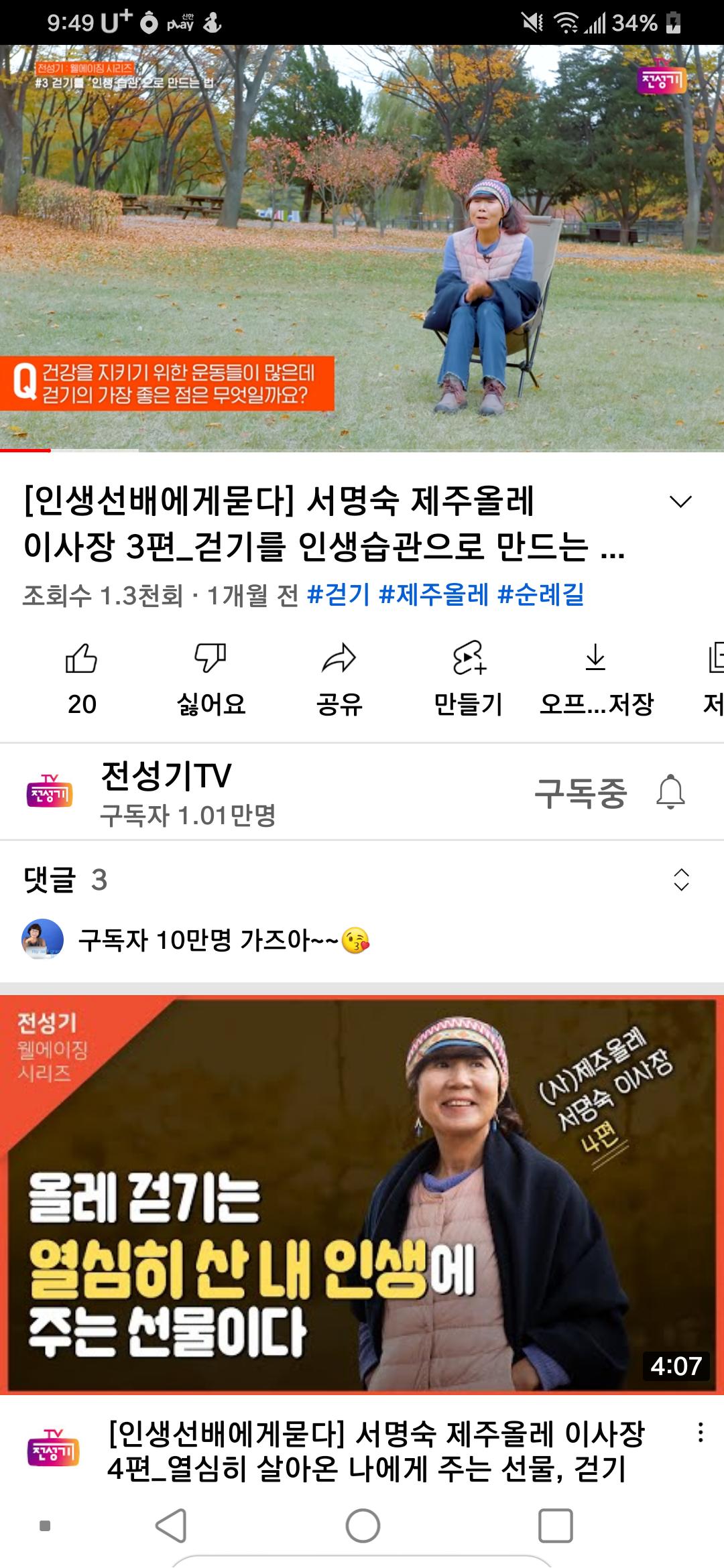The height and width of the screenshot is (1568, 724).
Task: Tap 만들기 to create a remix
Action: tap(468, 677)
